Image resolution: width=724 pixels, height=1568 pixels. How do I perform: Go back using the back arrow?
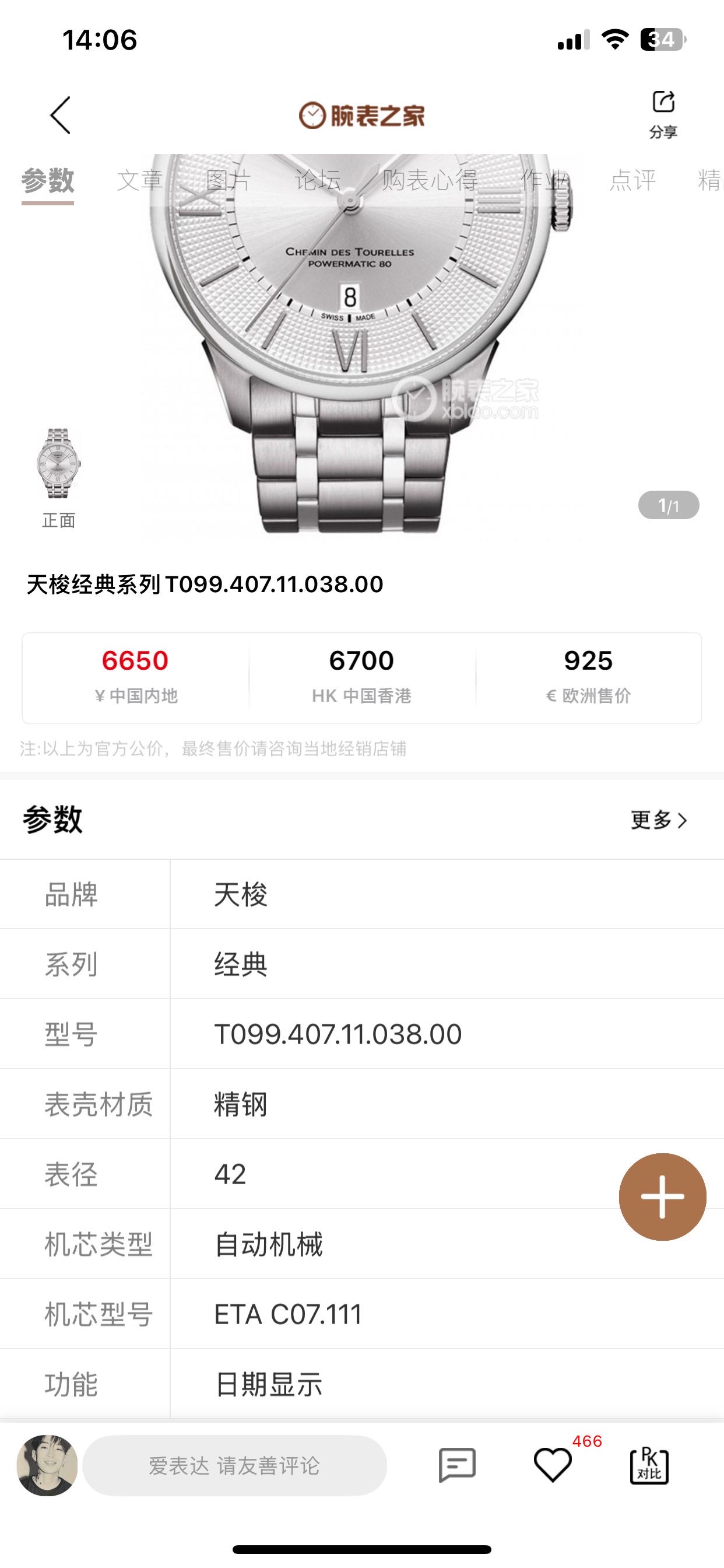click(x=61, y=115)
